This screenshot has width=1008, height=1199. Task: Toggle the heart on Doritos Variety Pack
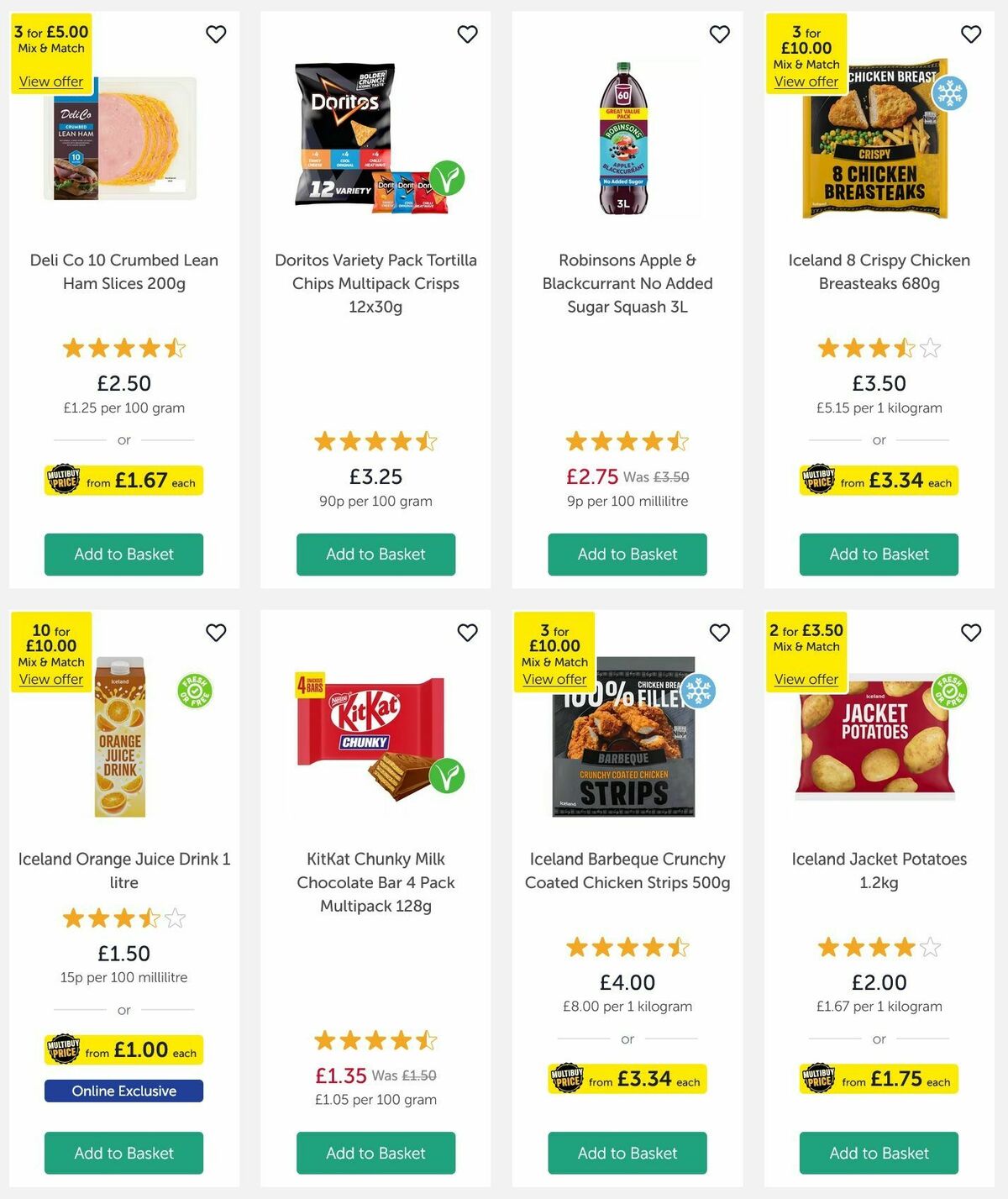coord(468,34)
